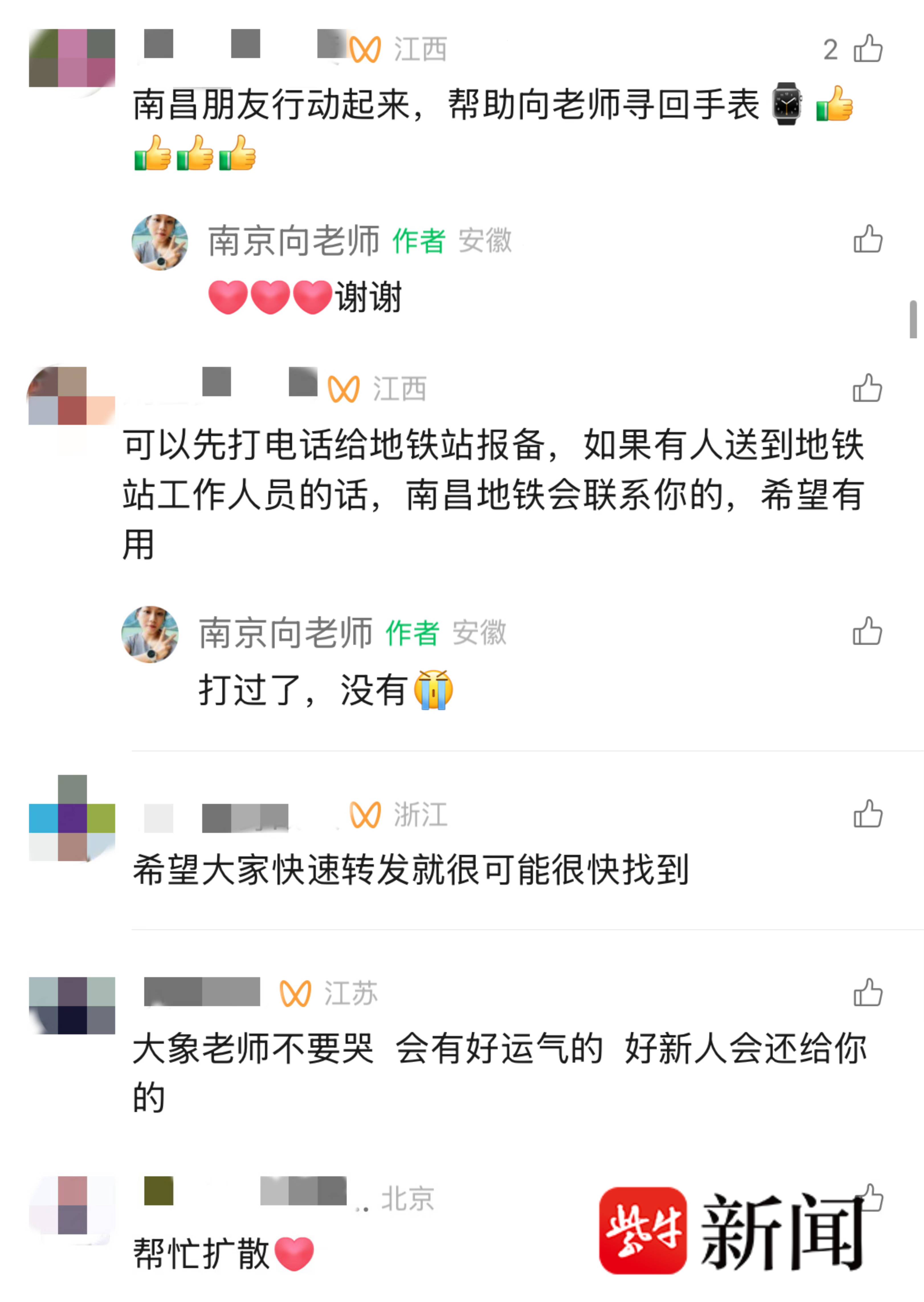Like the 希望大家快速转发 comment

click(x=868, y=814)
